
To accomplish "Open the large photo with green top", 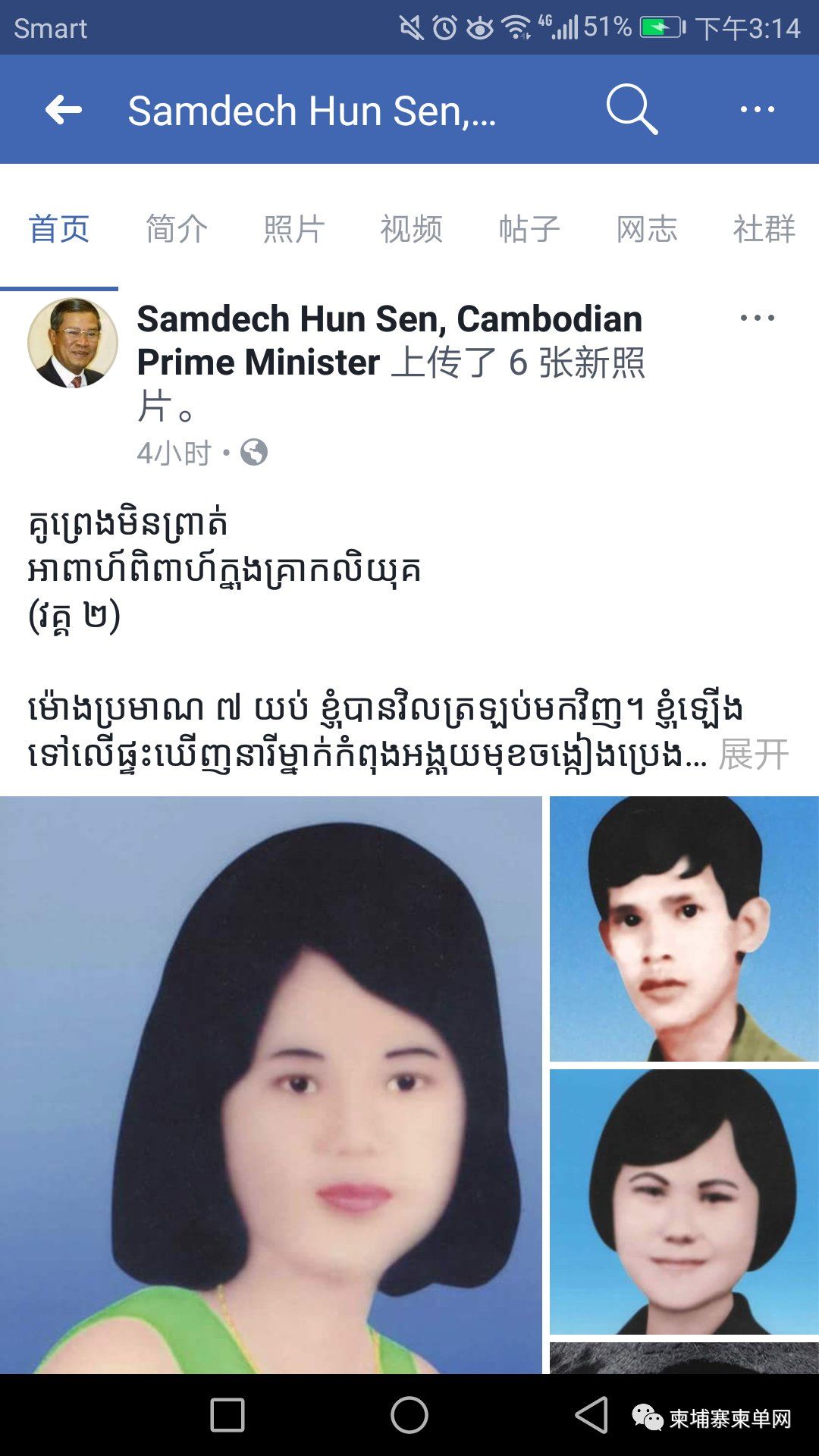I will (271, 1084).
